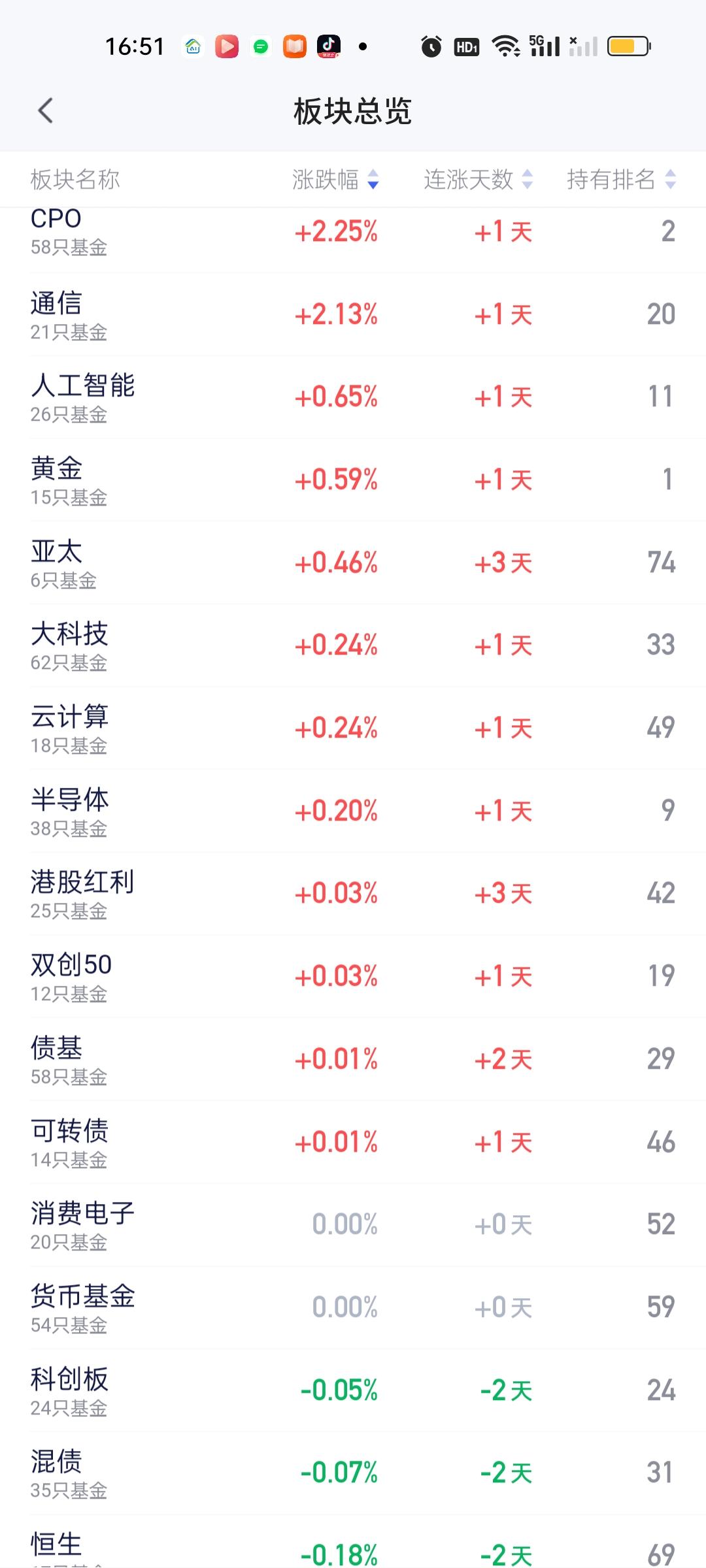This screenshot has width=706, height=1568.
Task: Go back using the top-left arrow
Action: (45, 111)
